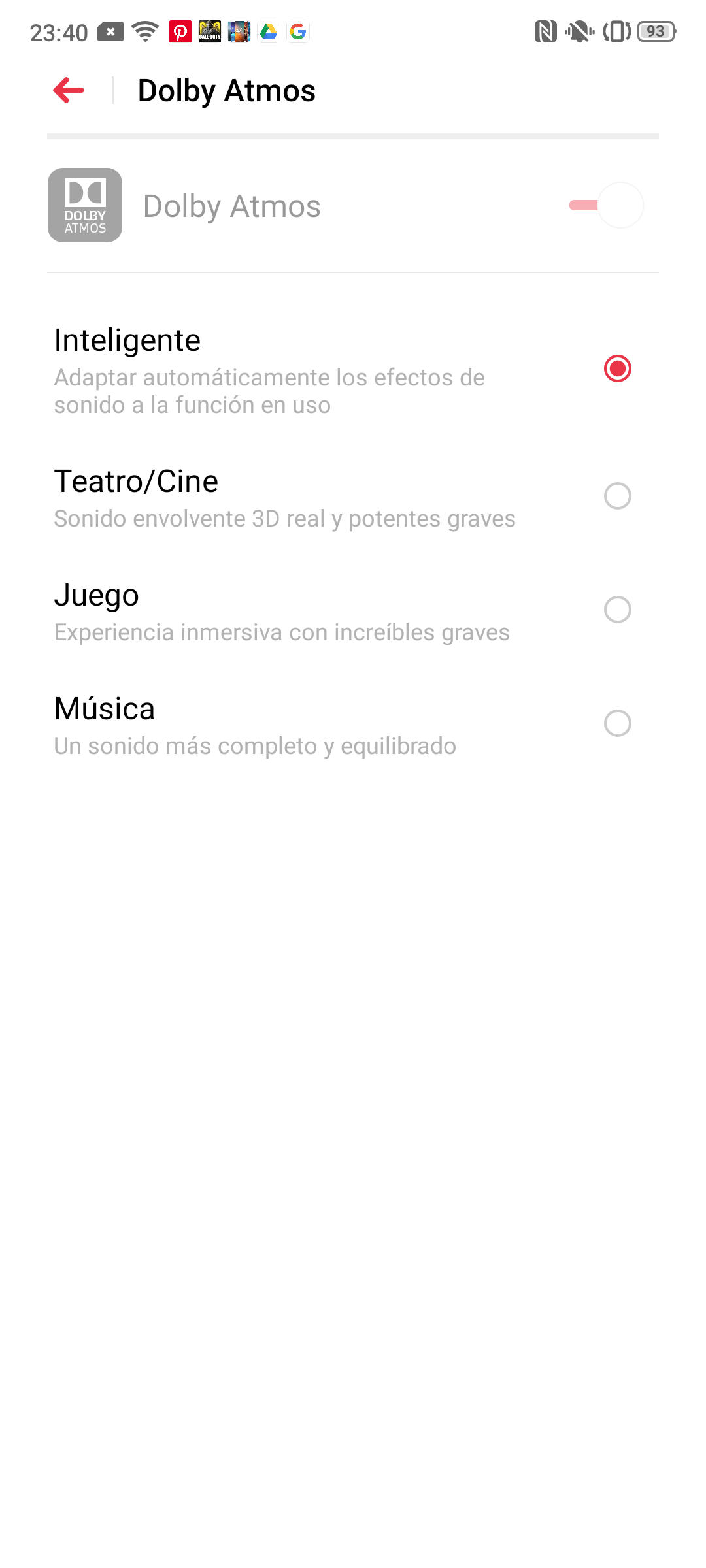Go back with the red arrow

pyautogui.click(x=69, y=90)
